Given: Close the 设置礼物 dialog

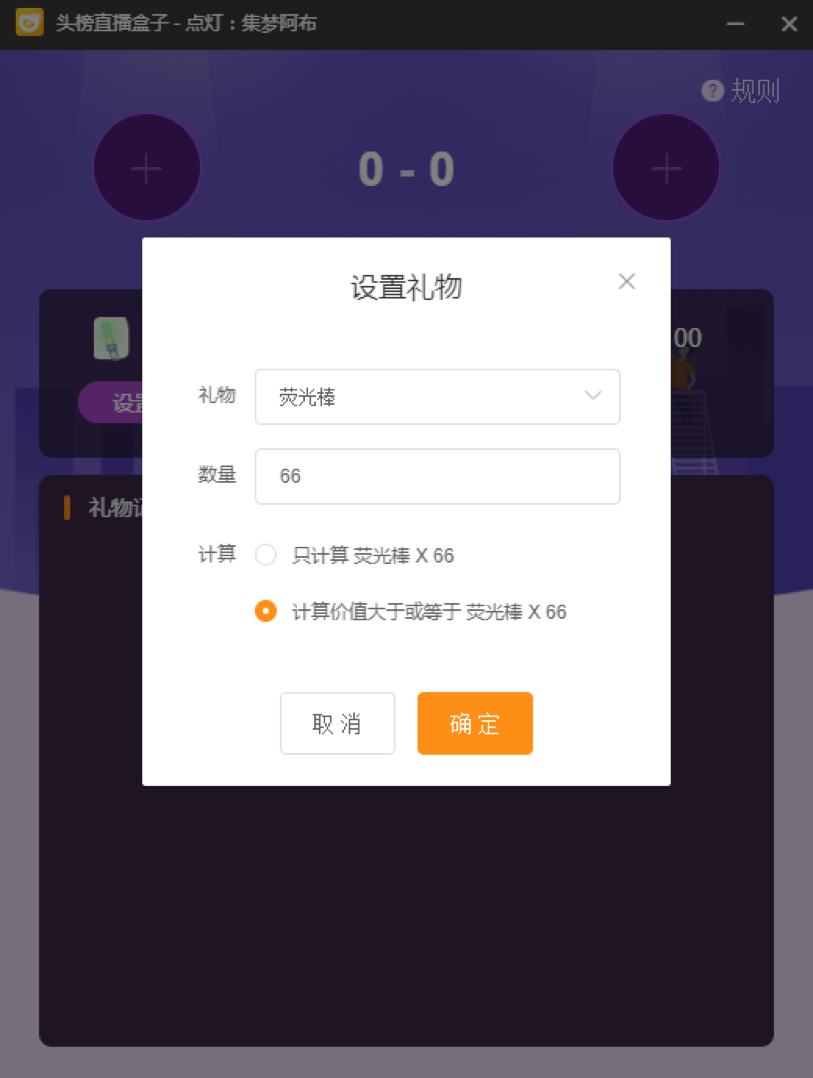Looking at the screenshot, I should 627,282.
